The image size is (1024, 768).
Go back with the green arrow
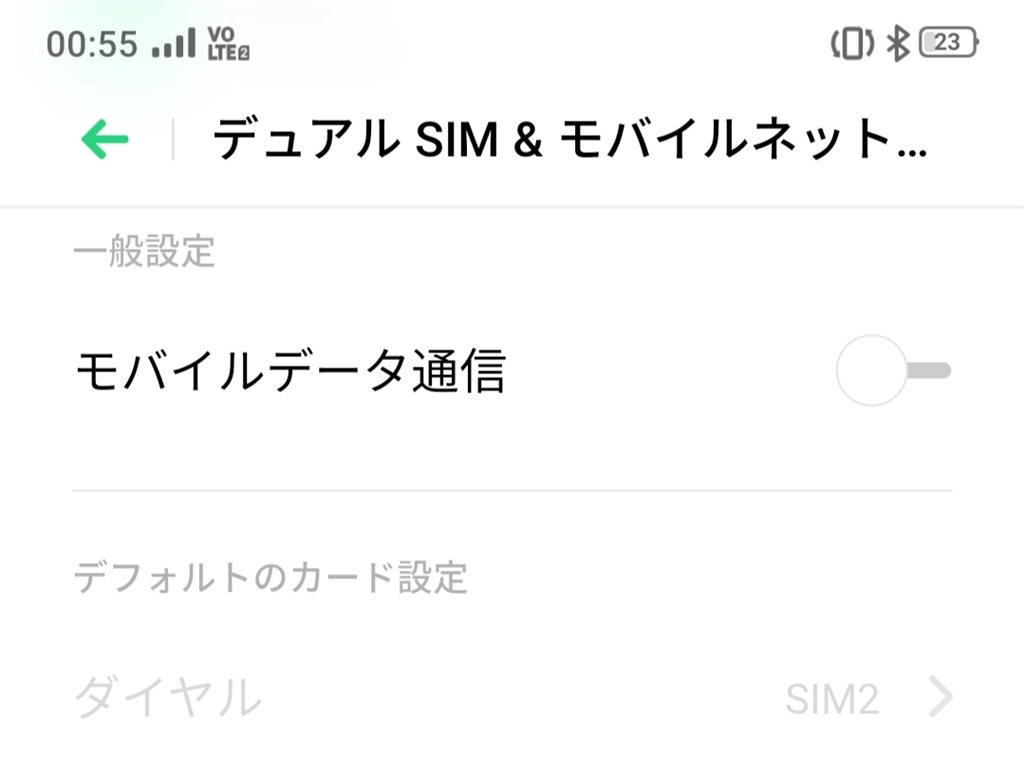(x=105, y=140)
